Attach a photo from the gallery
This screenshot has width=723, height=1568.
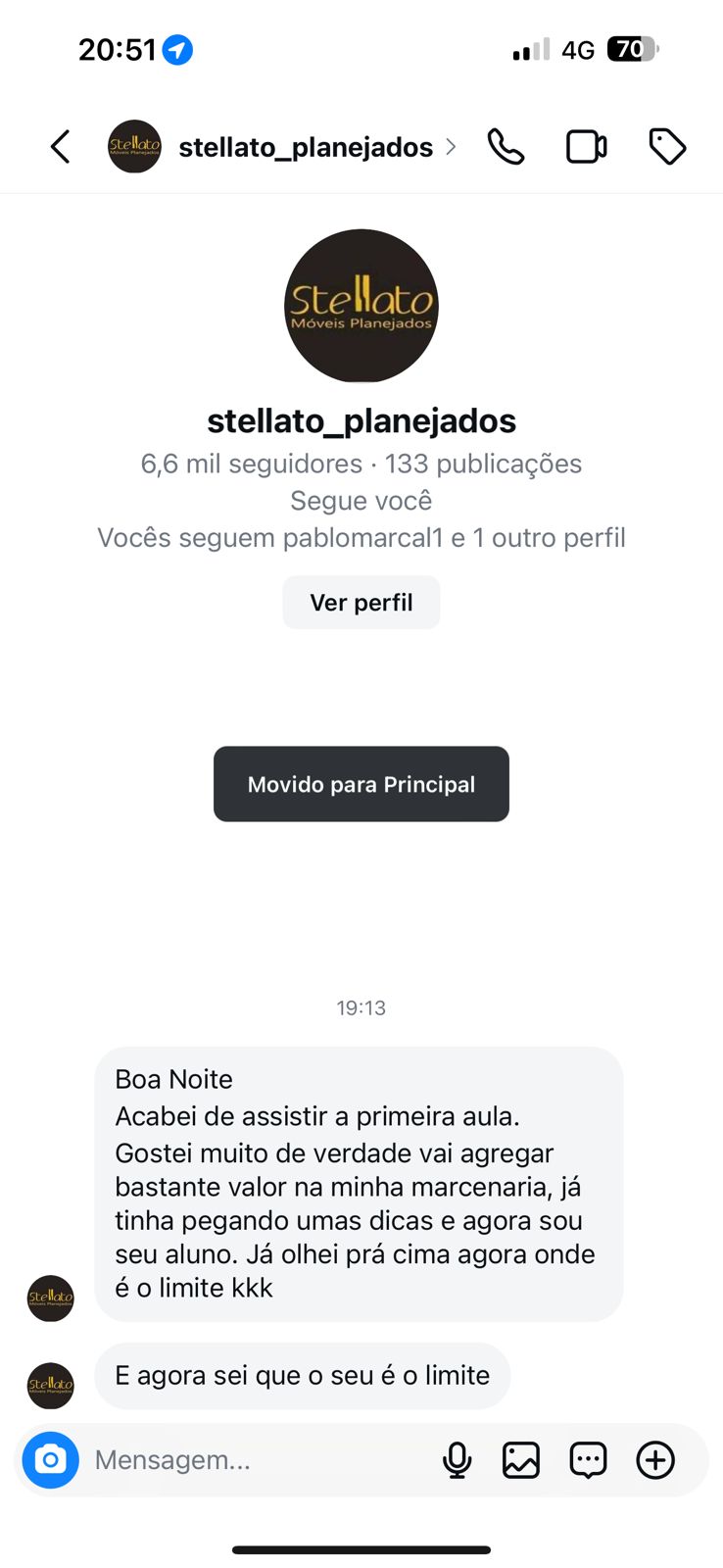click(521, 1459)
